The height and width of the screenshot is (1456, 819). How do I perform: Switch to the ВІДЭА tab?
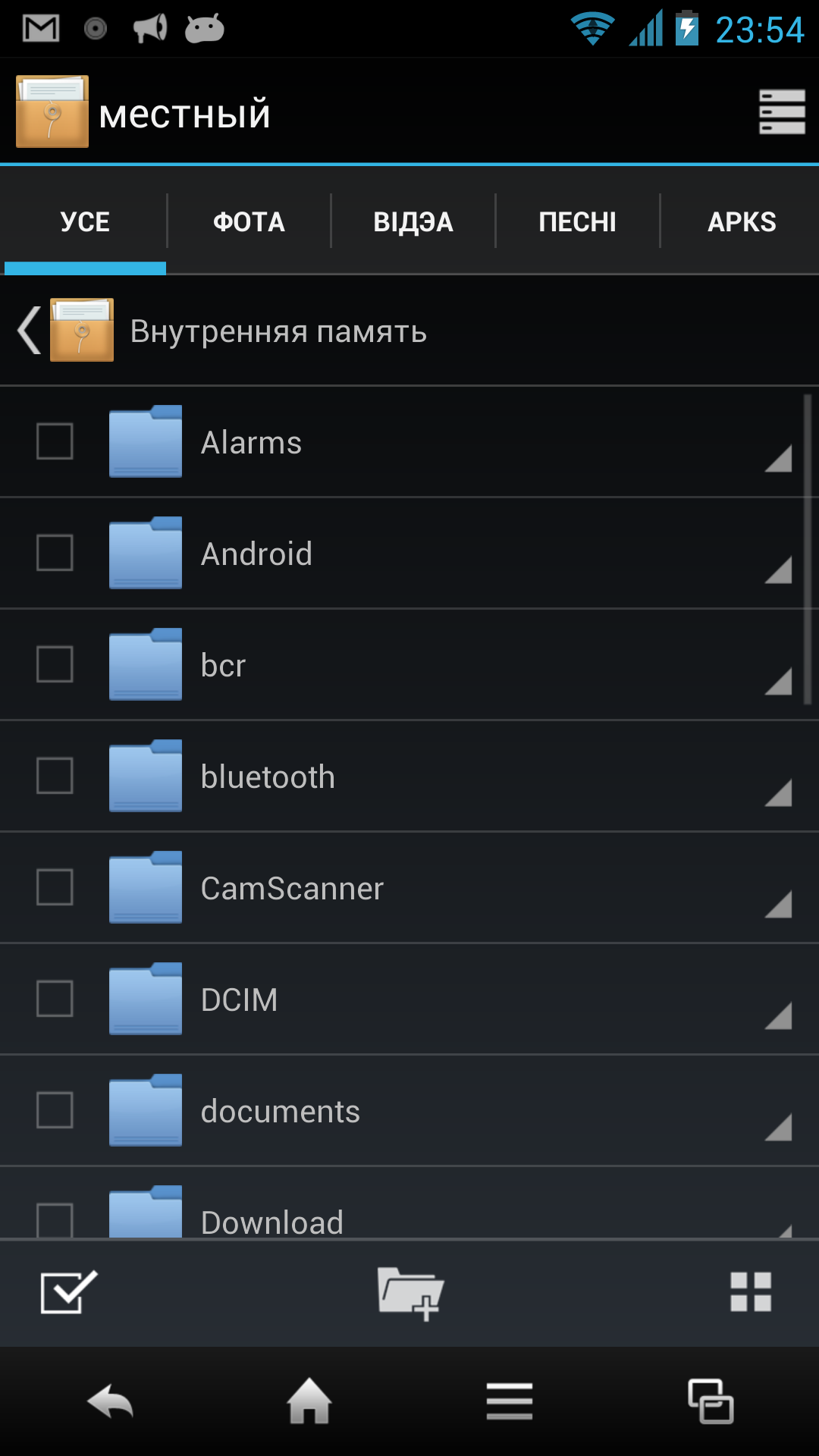click(413, 222)
